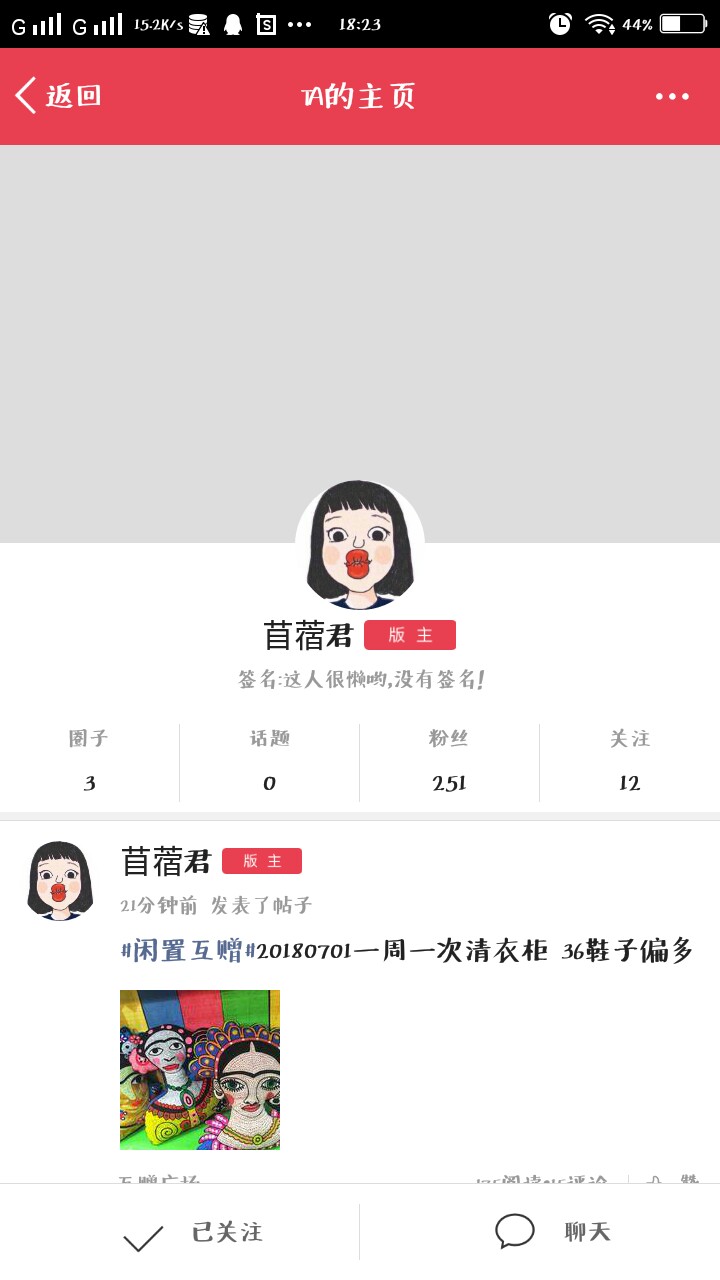Screen dimensions: 720x1280
Task: Open the three-dot overflow menu
Action: click(672, 96)
